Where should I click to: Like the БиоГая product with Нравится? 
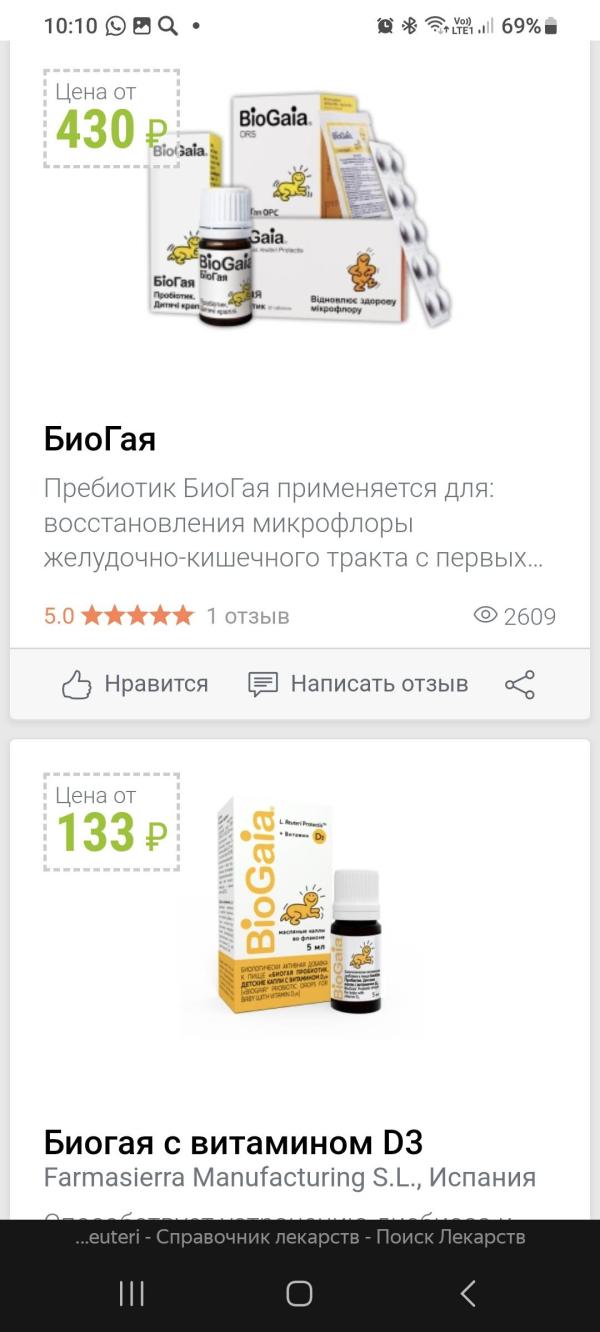(135, 684)
